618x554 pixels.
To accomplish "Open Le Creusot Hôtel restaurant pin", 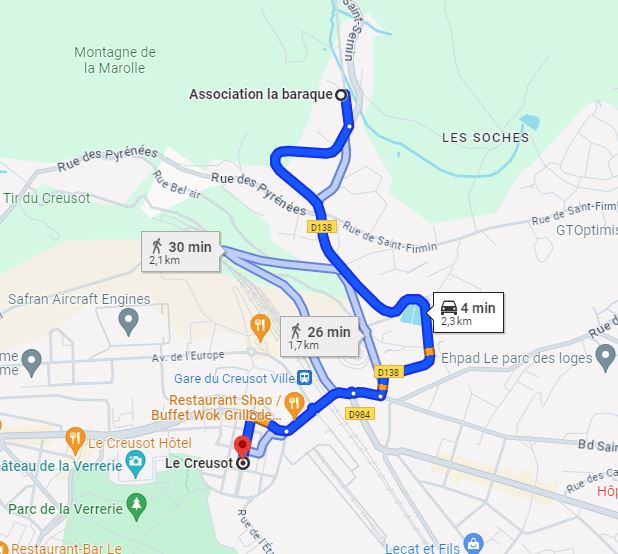I will tap(75, 439).
